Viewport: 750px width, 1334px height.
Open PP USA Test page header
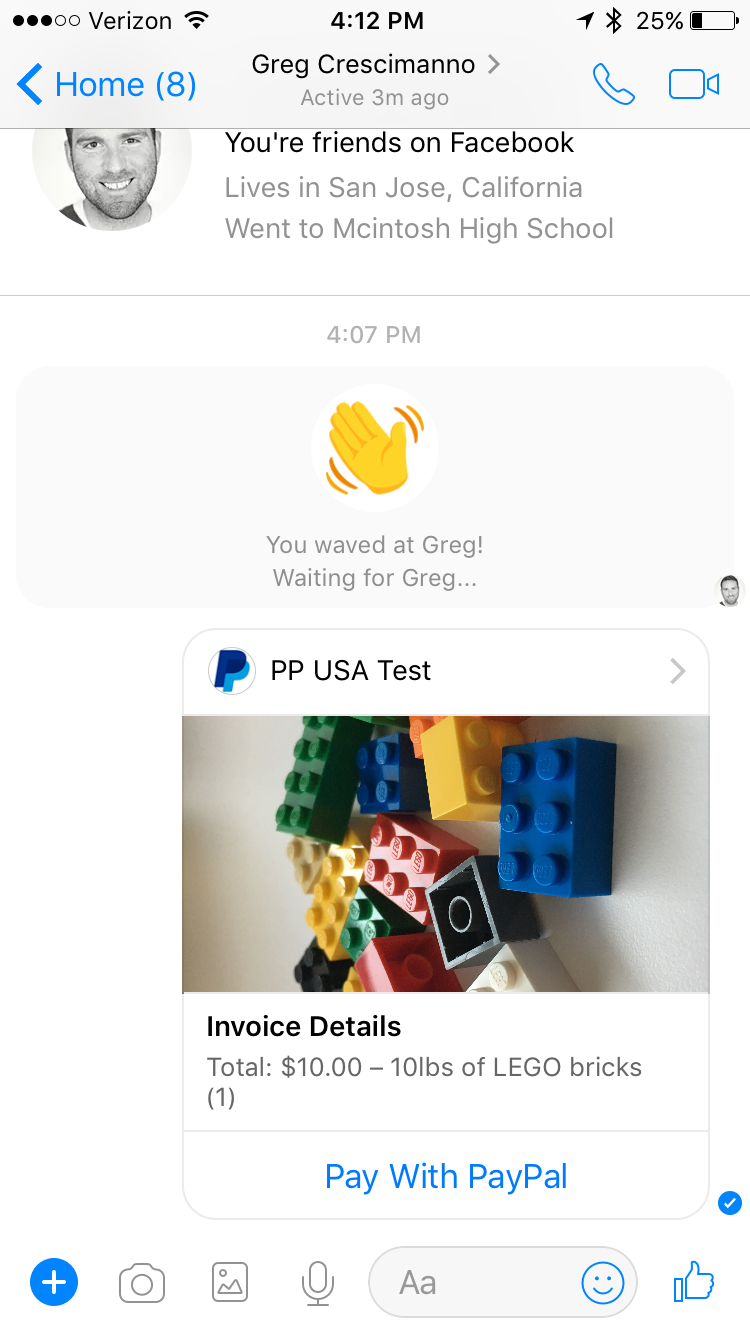446,671
